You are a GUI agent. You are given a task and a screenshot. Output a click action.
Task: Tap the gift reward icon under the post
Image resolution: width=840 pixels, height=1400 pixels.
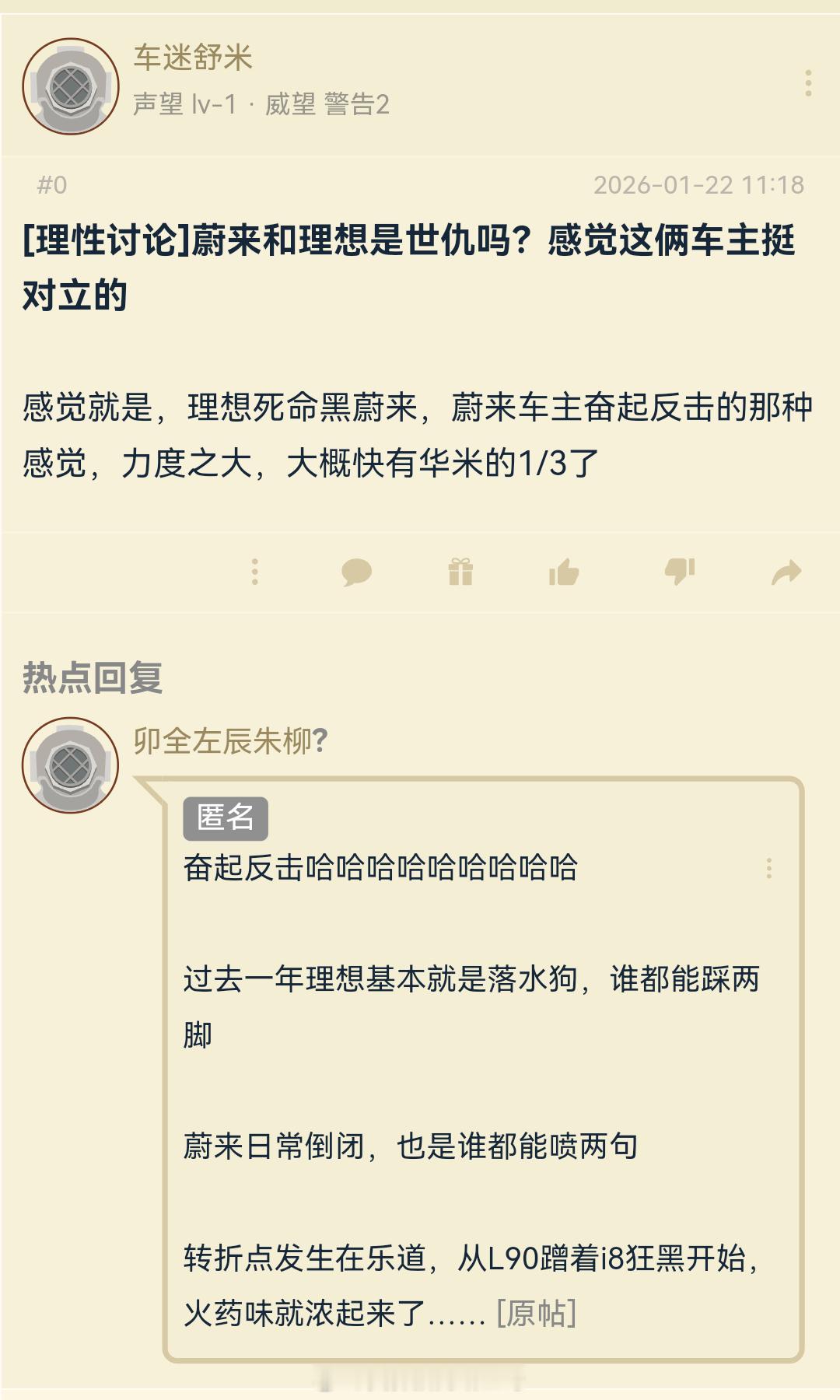(461, 571)
